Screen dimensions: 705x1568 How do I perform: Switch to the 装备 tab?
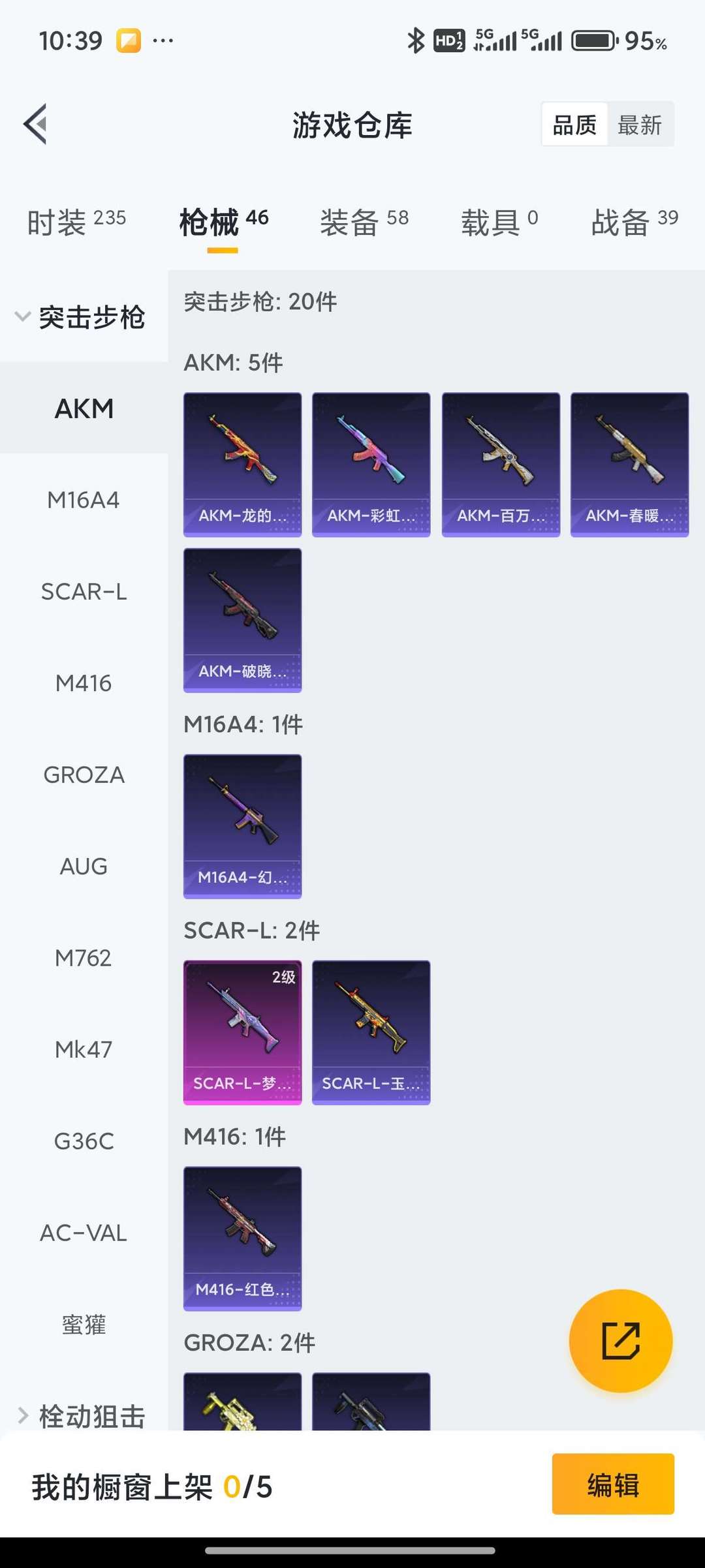tap(364, 222)
